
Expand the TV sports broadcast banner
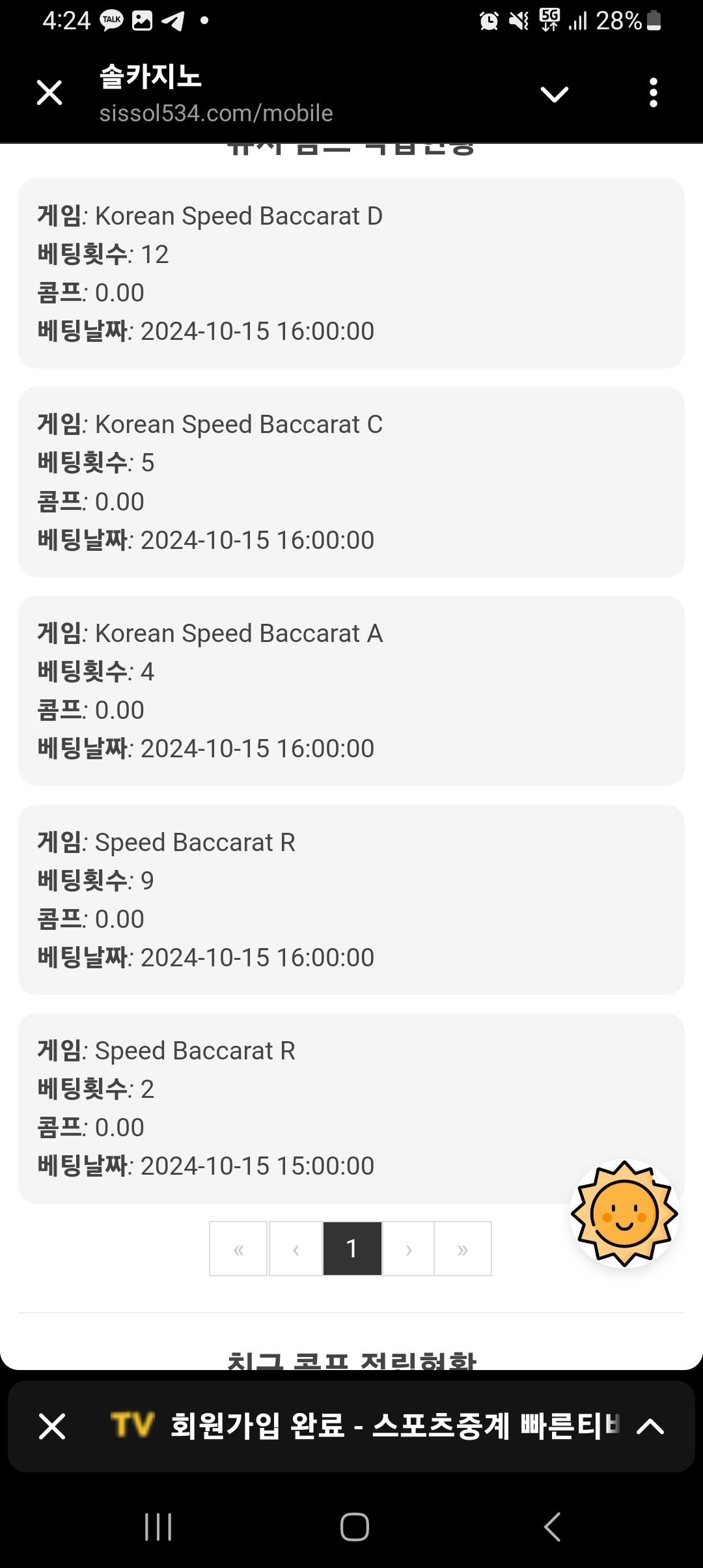tap(650, 1426)
